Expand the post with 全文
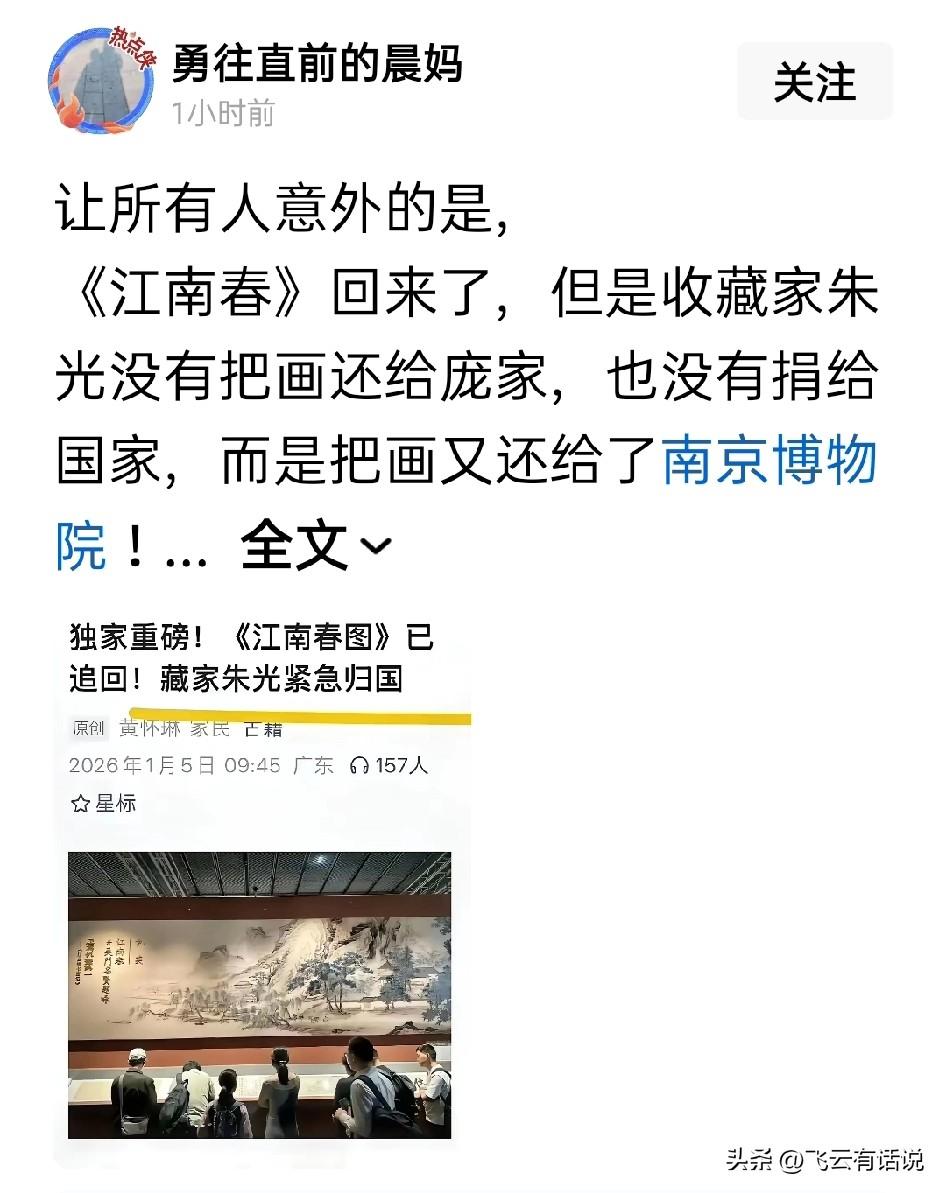 (316, 545)
